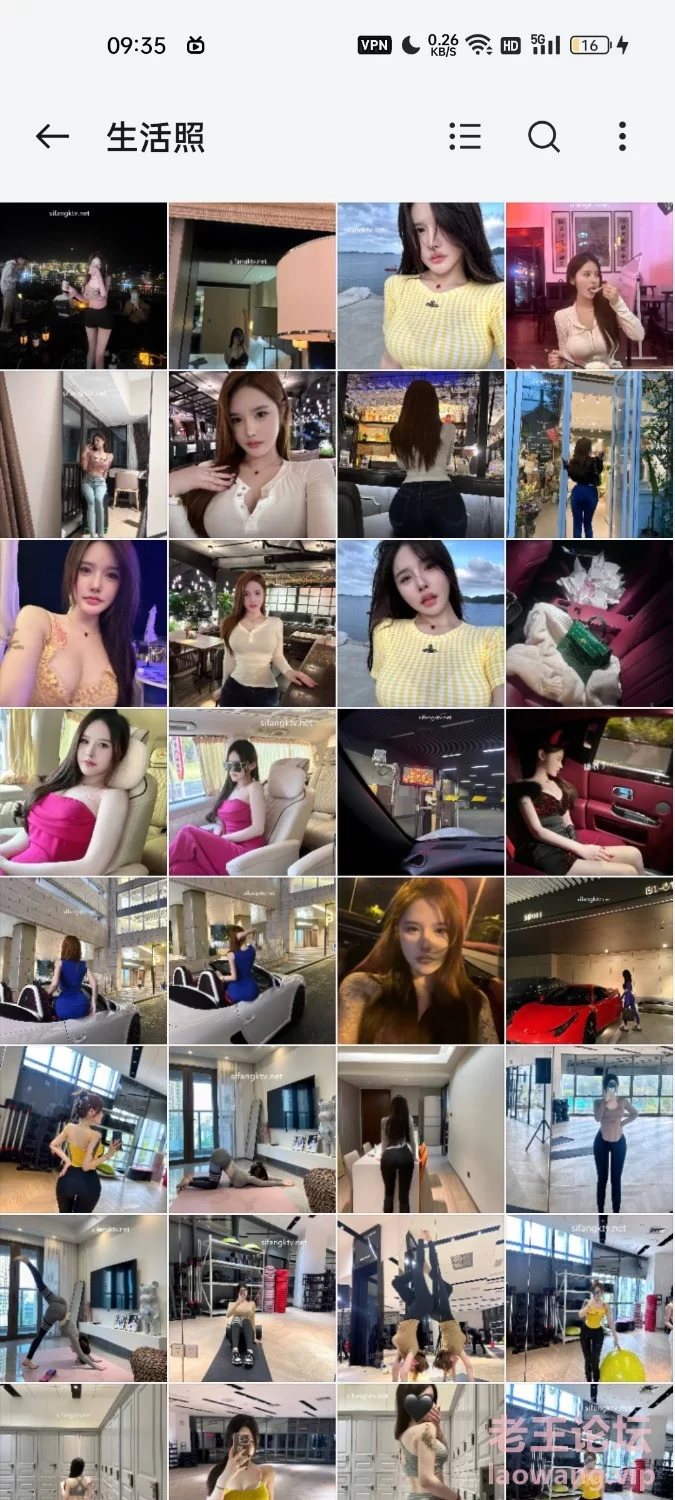Image resolution: width=675 pixels, height=1500 pixels.
Task: Open the red sports car garage photo
Action: coord(589,961)
